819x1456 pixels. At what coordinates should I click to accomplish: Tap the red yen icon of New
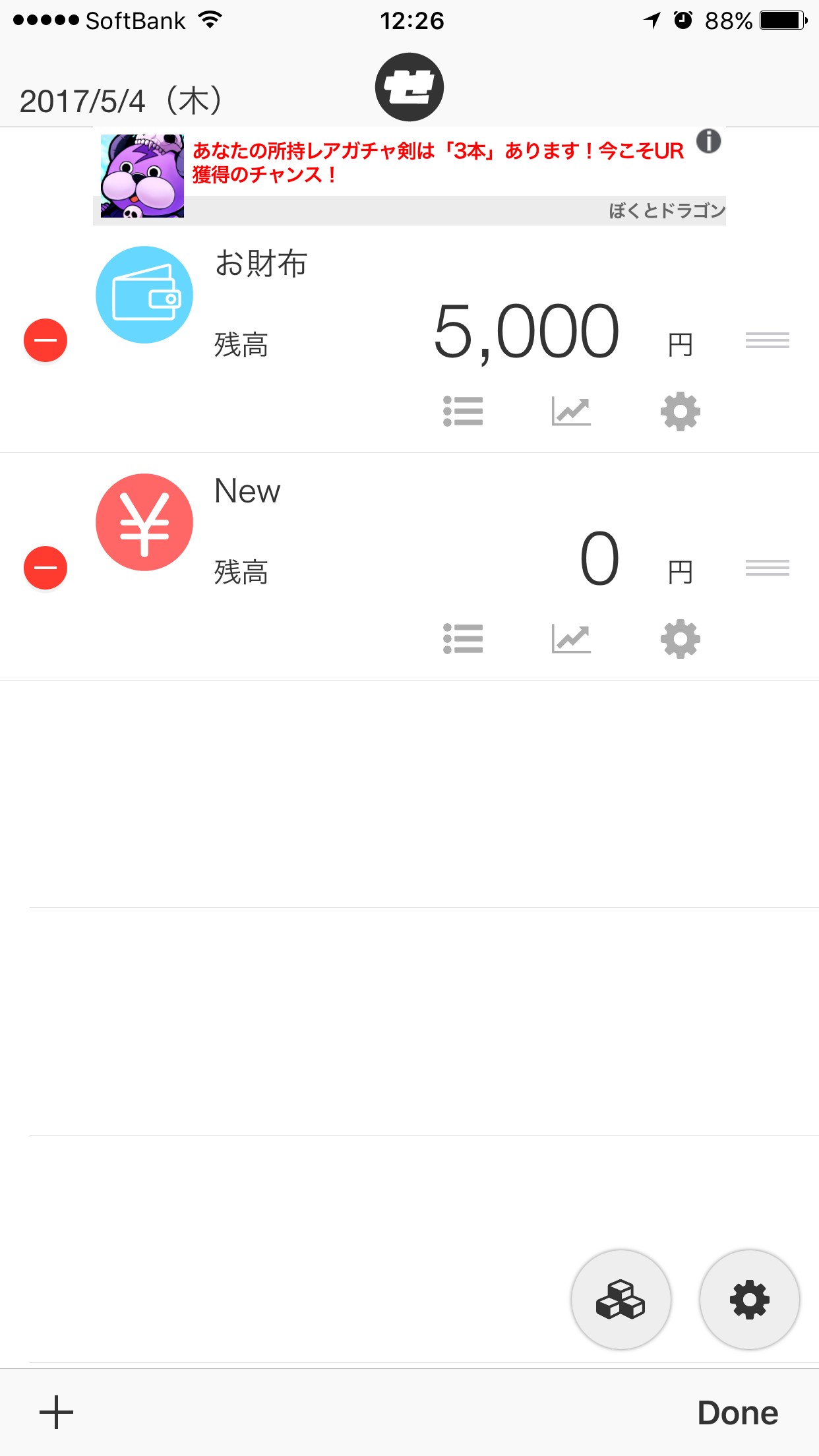tap(144, 522)
